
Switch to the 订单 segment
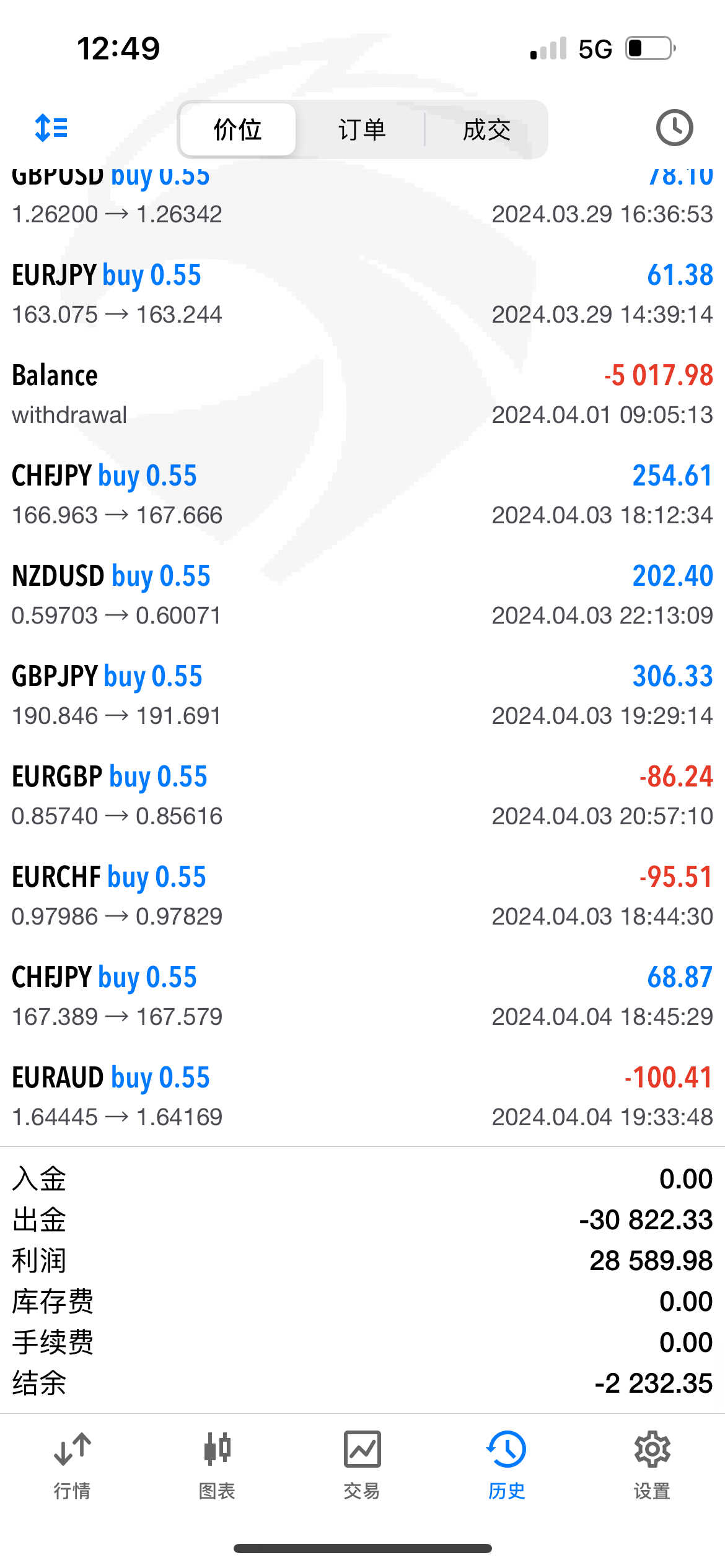point(362,129)
